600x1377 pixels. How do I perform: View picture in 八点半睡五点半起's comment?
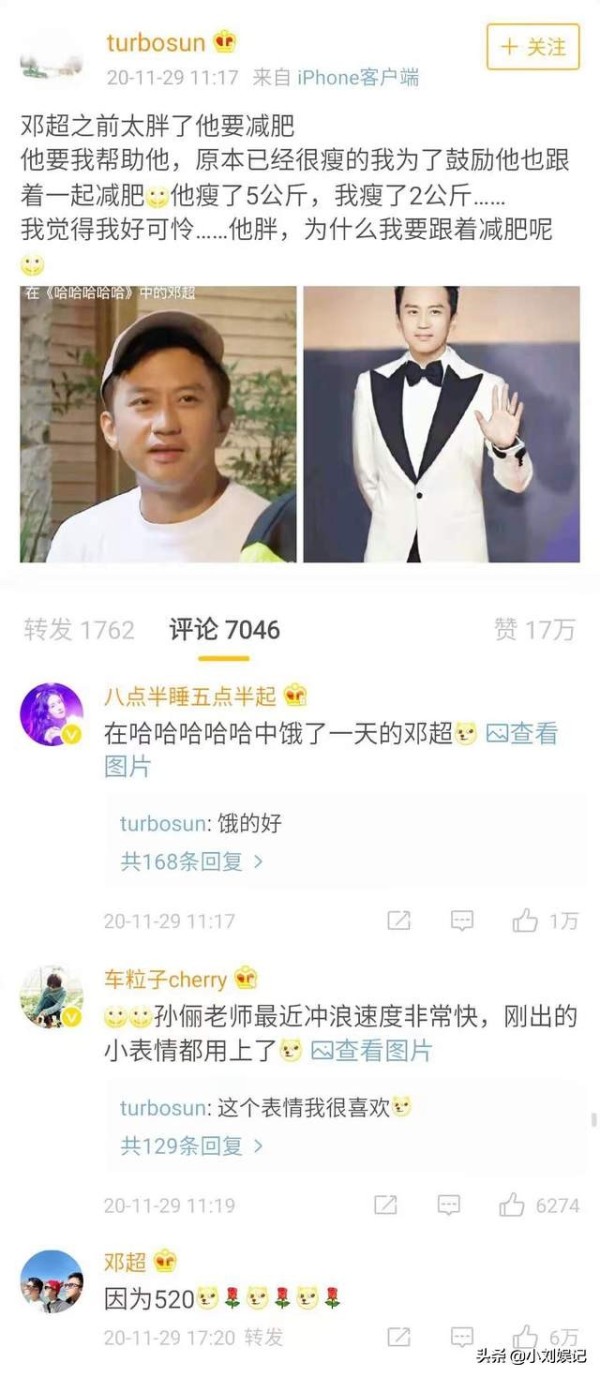(521, 734)
